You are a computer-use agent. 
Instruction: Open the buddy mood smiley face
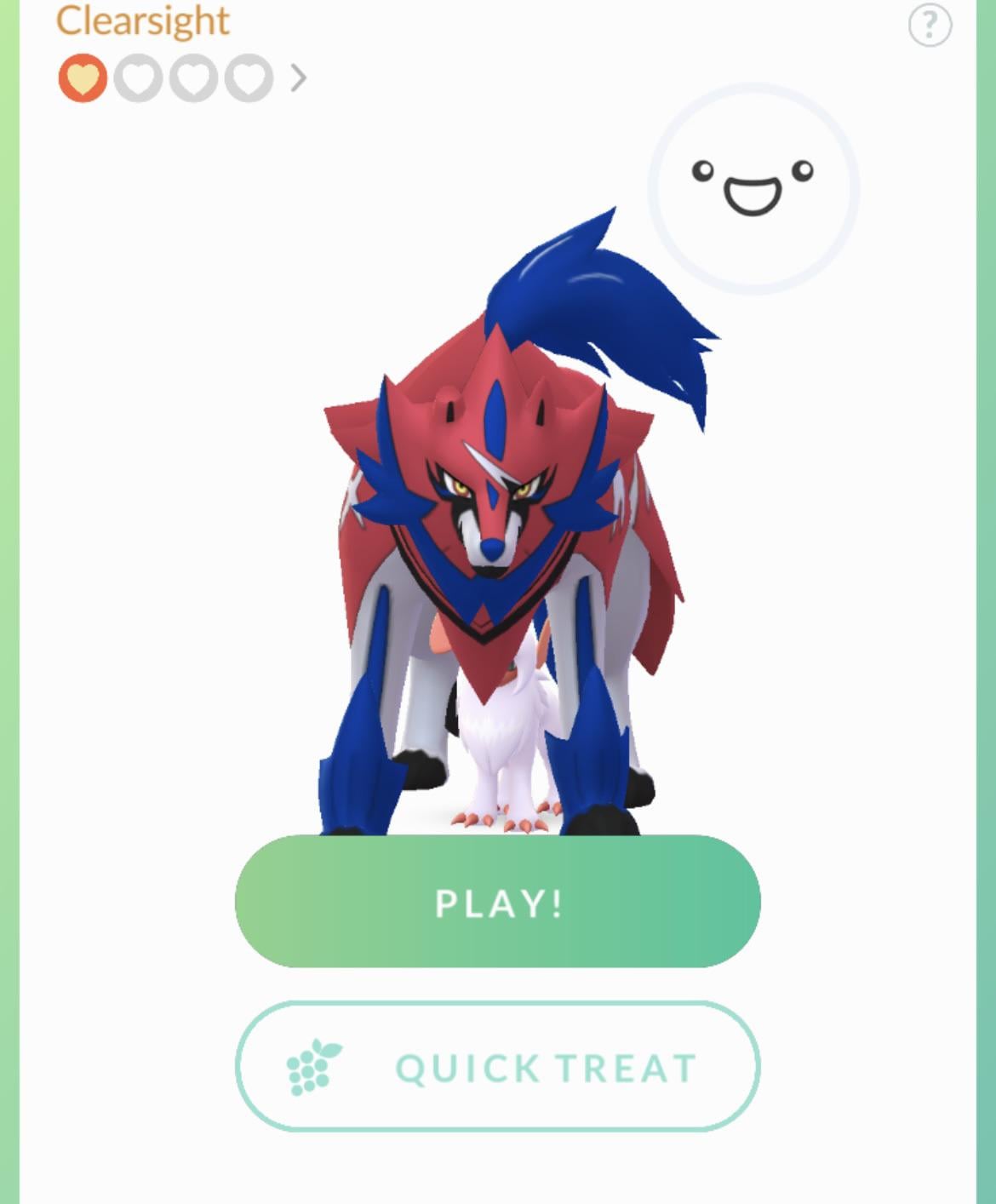coord(753,188)
